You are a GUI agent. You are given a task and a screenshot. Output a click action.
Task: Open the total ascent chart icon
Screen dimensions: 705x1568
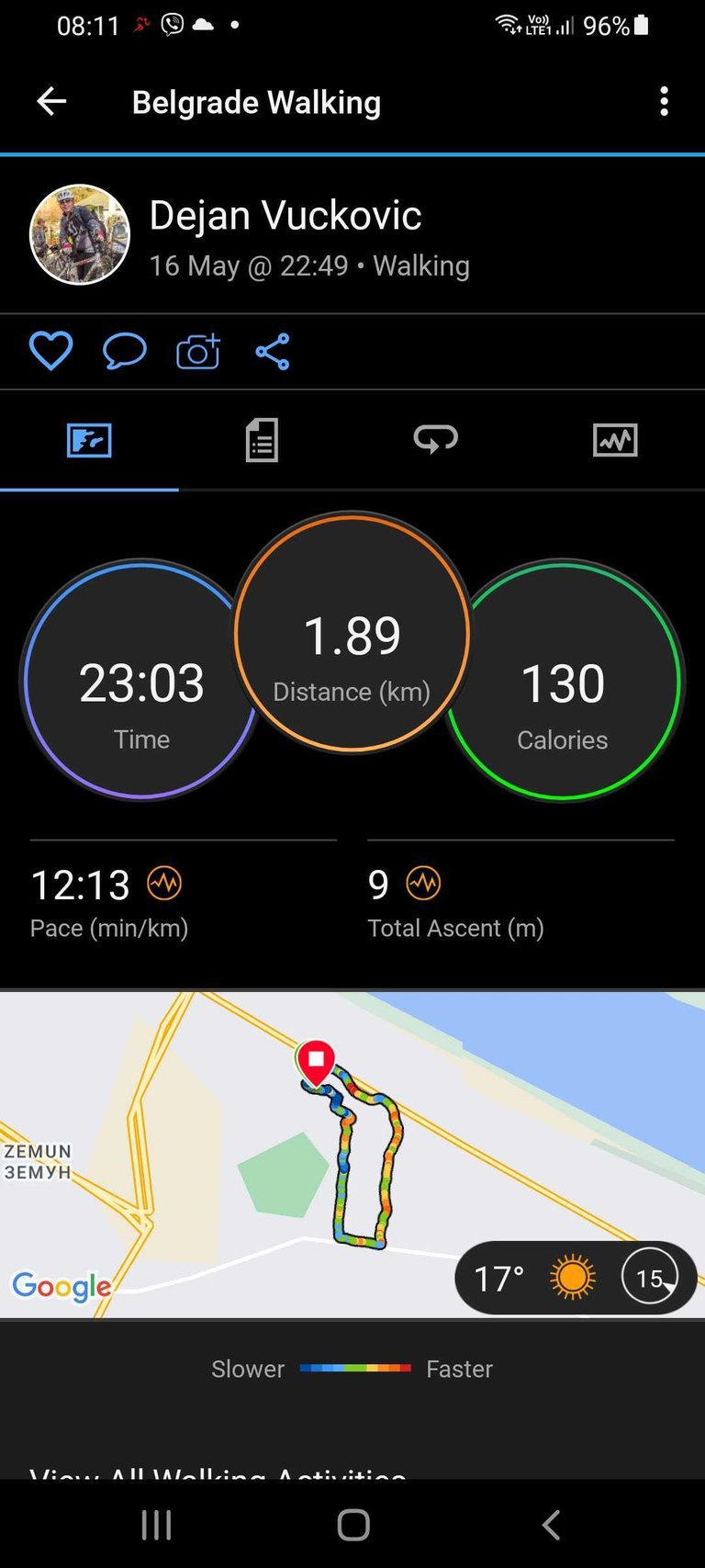(423, 884)
